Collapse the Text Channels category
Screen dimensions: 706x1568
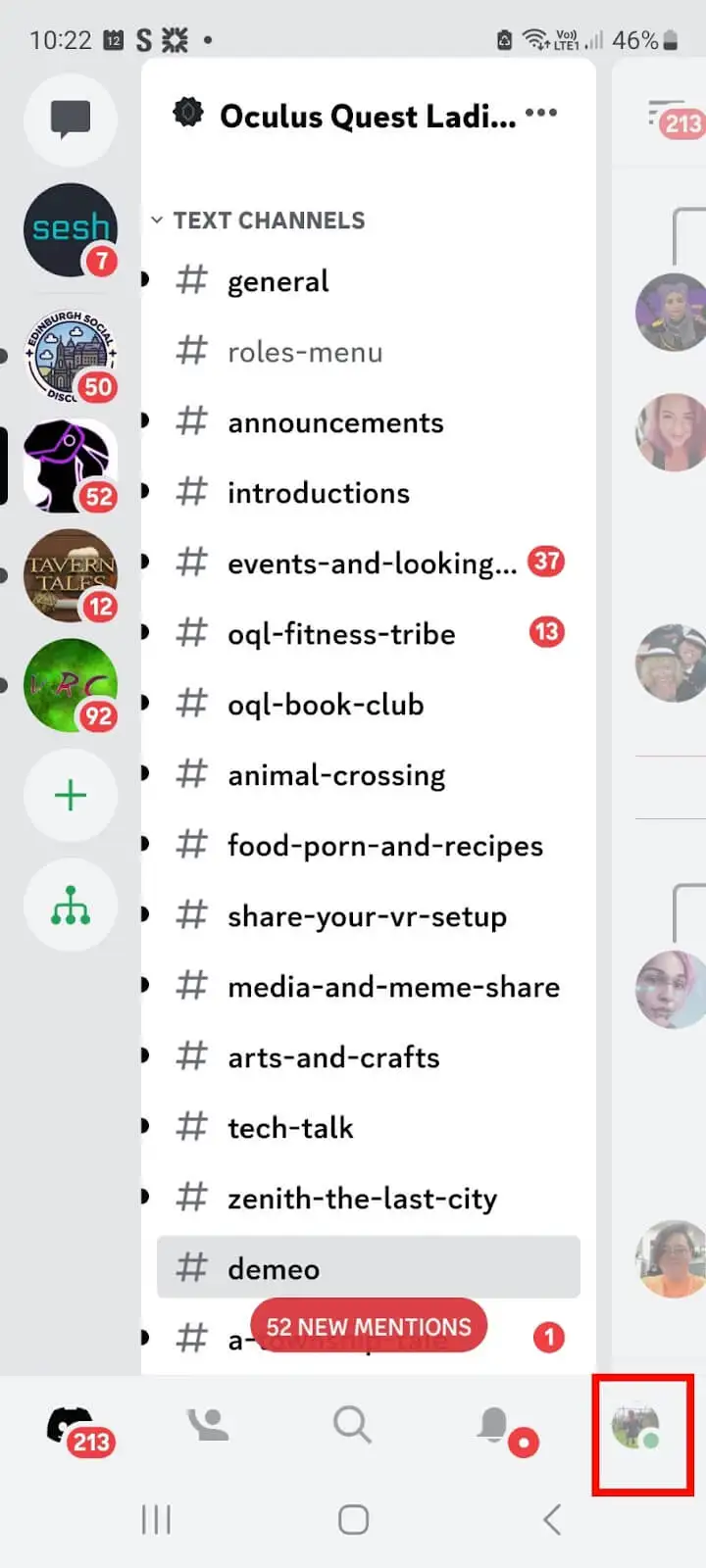click(259, 220)
